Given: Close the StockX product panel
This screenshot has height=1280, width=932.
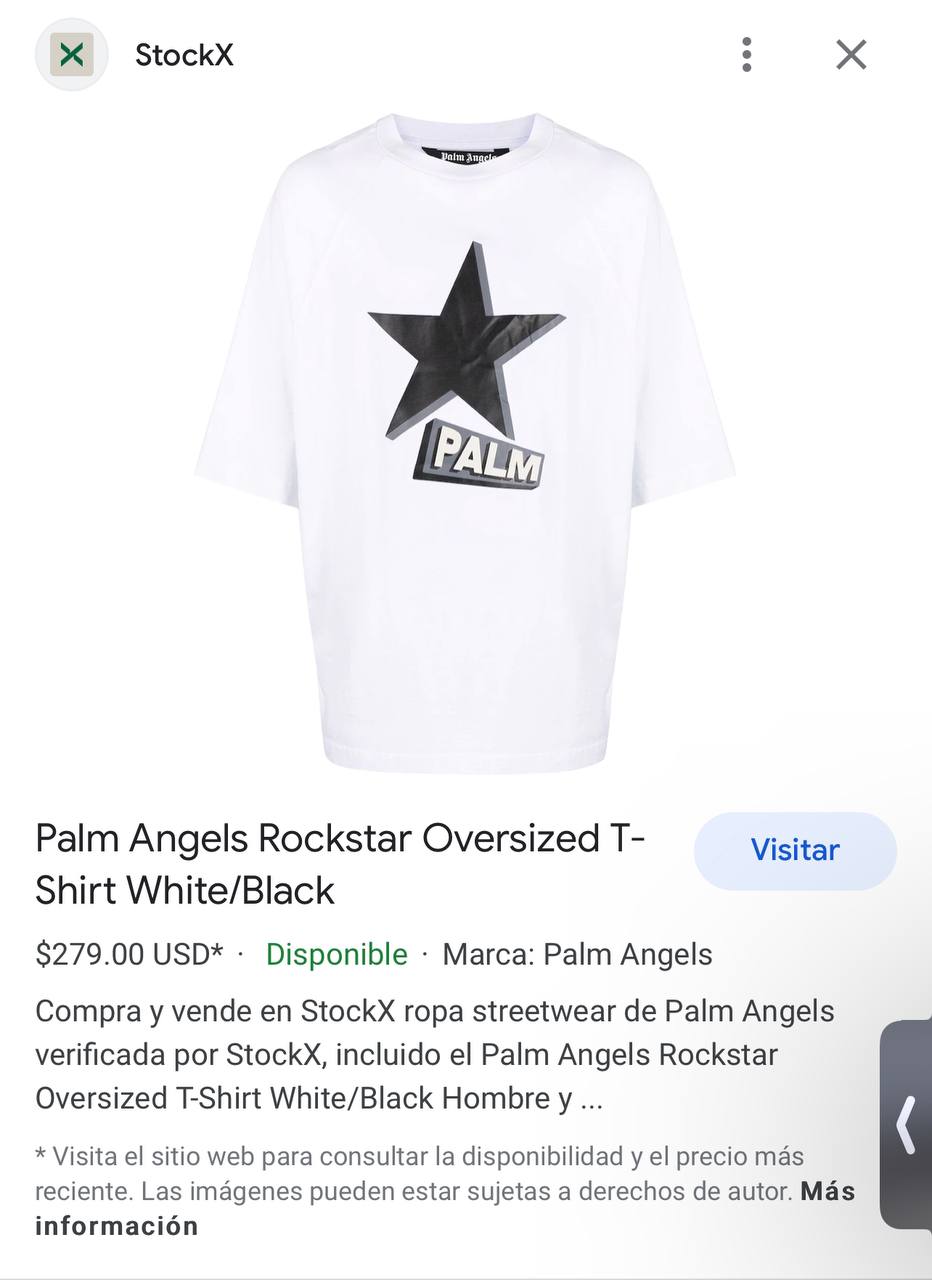Looking at the screenshot, I should point(851,55).
